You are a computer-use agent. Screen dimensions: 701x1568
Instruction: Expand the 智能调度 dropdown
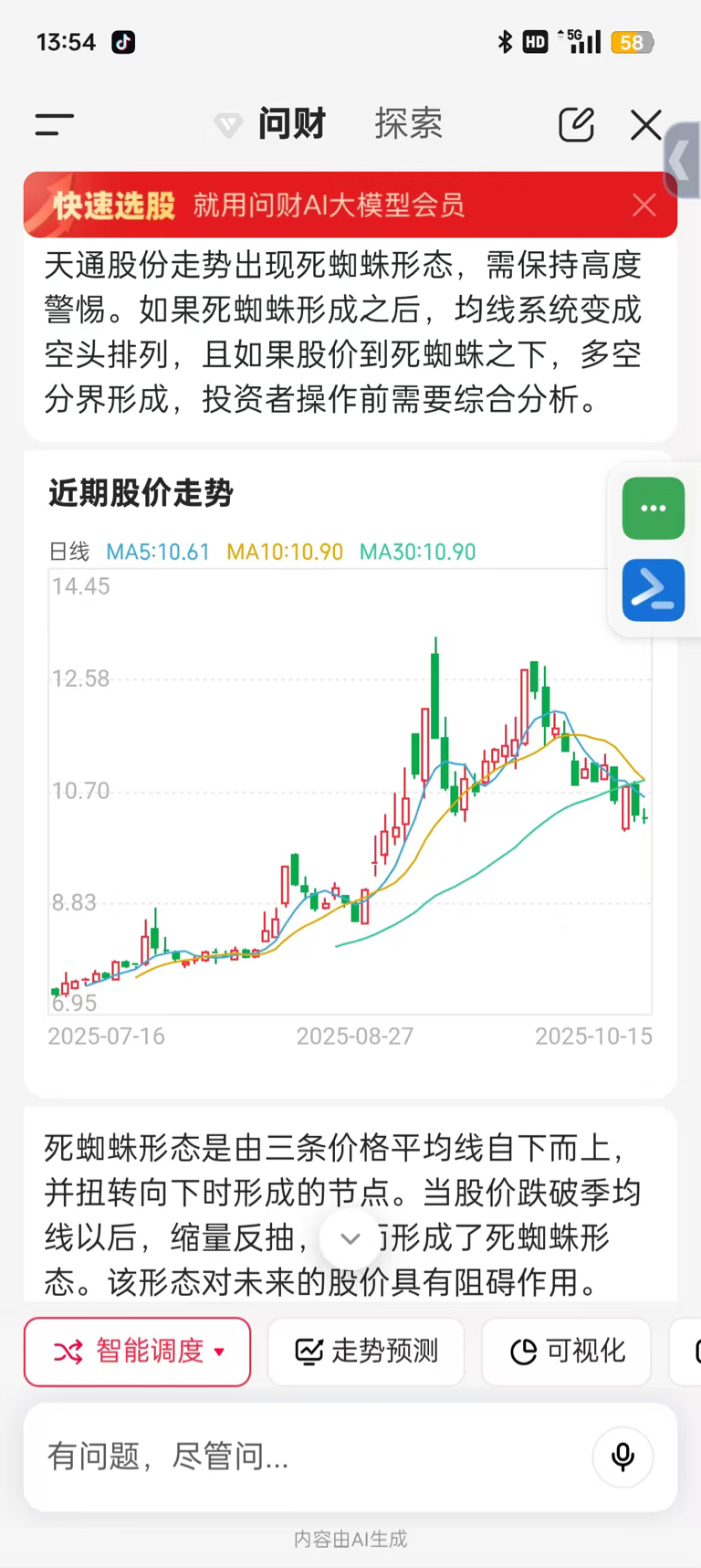point(138,1352)
